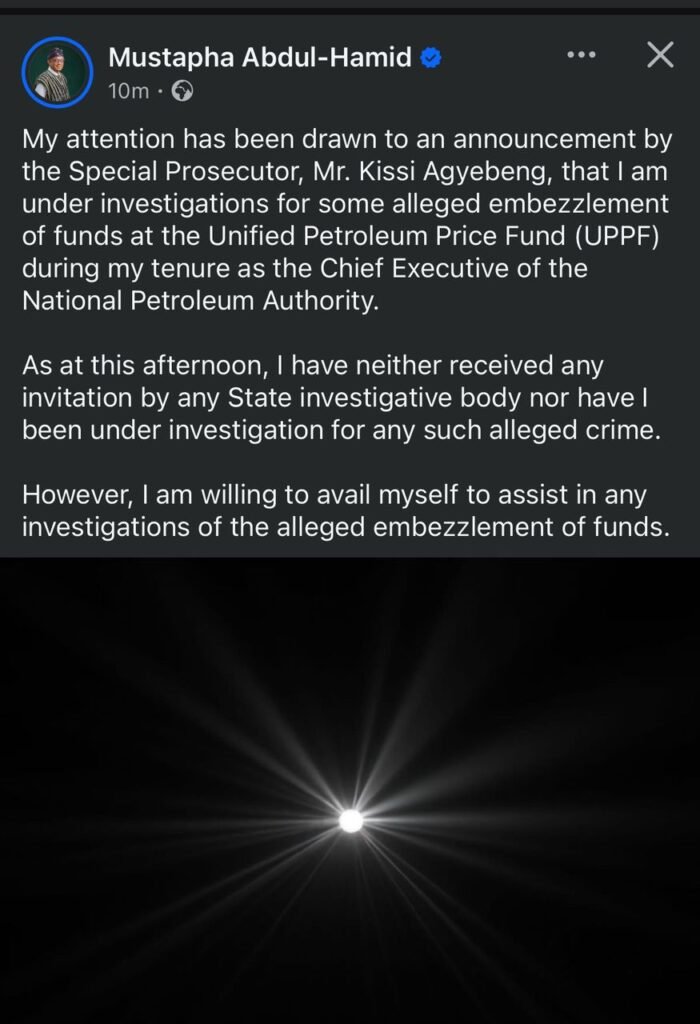The width and height of the screenshot is (700, 1024).
Task: Tap the Mustapha Abdul-Hamid name link
Action: pos(258,57)
